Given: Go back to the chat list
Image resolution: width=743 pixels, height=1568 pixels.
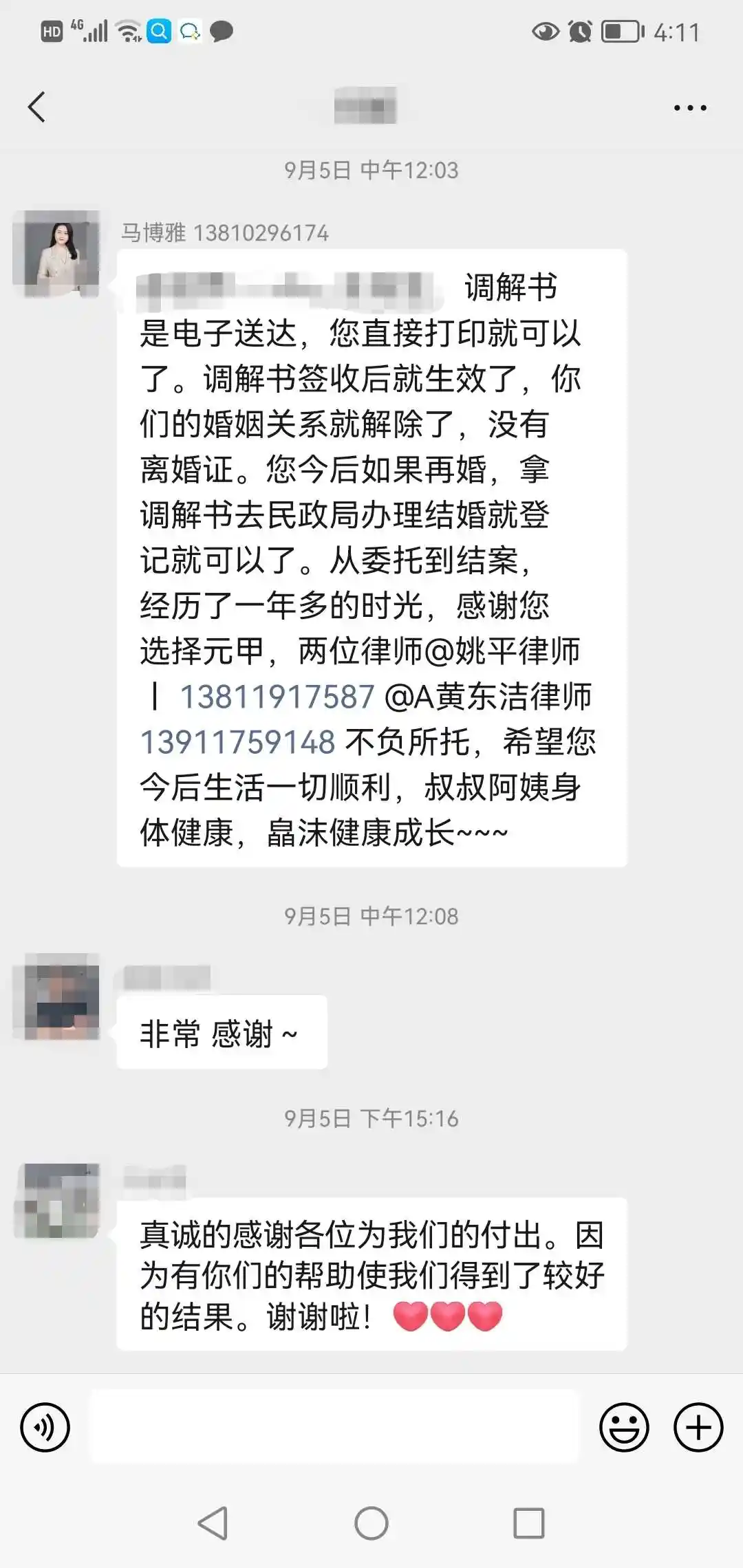Looking at the screenshot, I should pos(37,107).
